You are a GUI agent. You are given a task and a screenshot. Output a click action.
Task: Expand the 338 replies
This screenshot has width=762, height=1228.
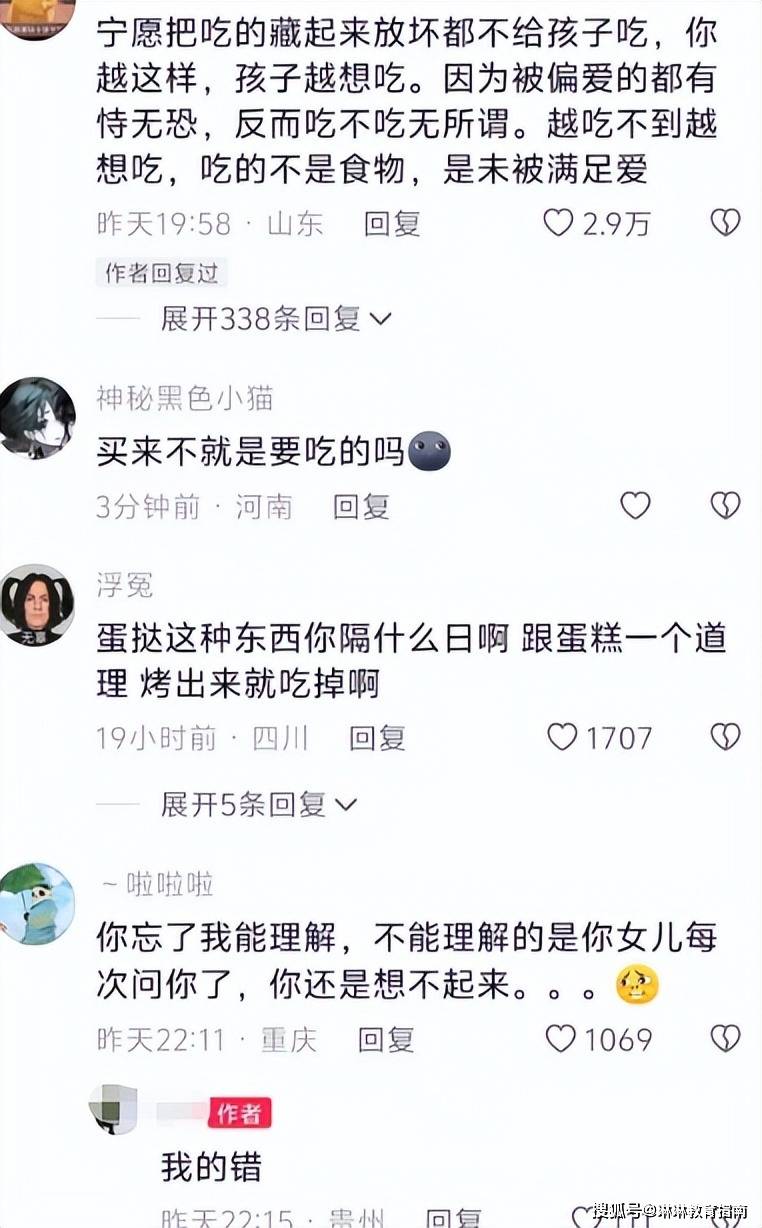(x=276, y=319)
